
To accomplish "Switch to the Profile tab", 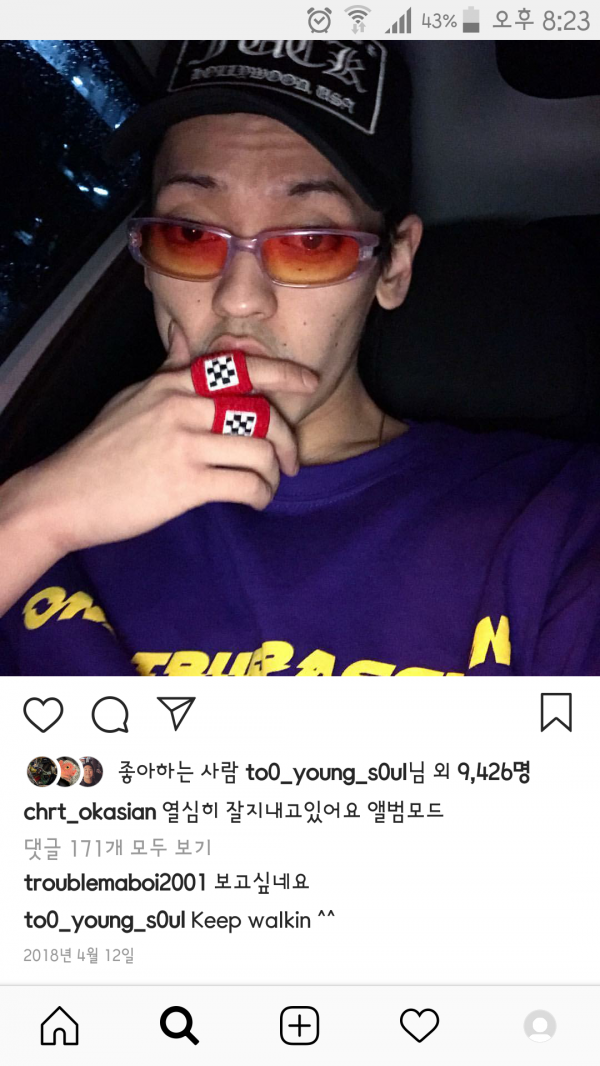I will click(540, 1026).
